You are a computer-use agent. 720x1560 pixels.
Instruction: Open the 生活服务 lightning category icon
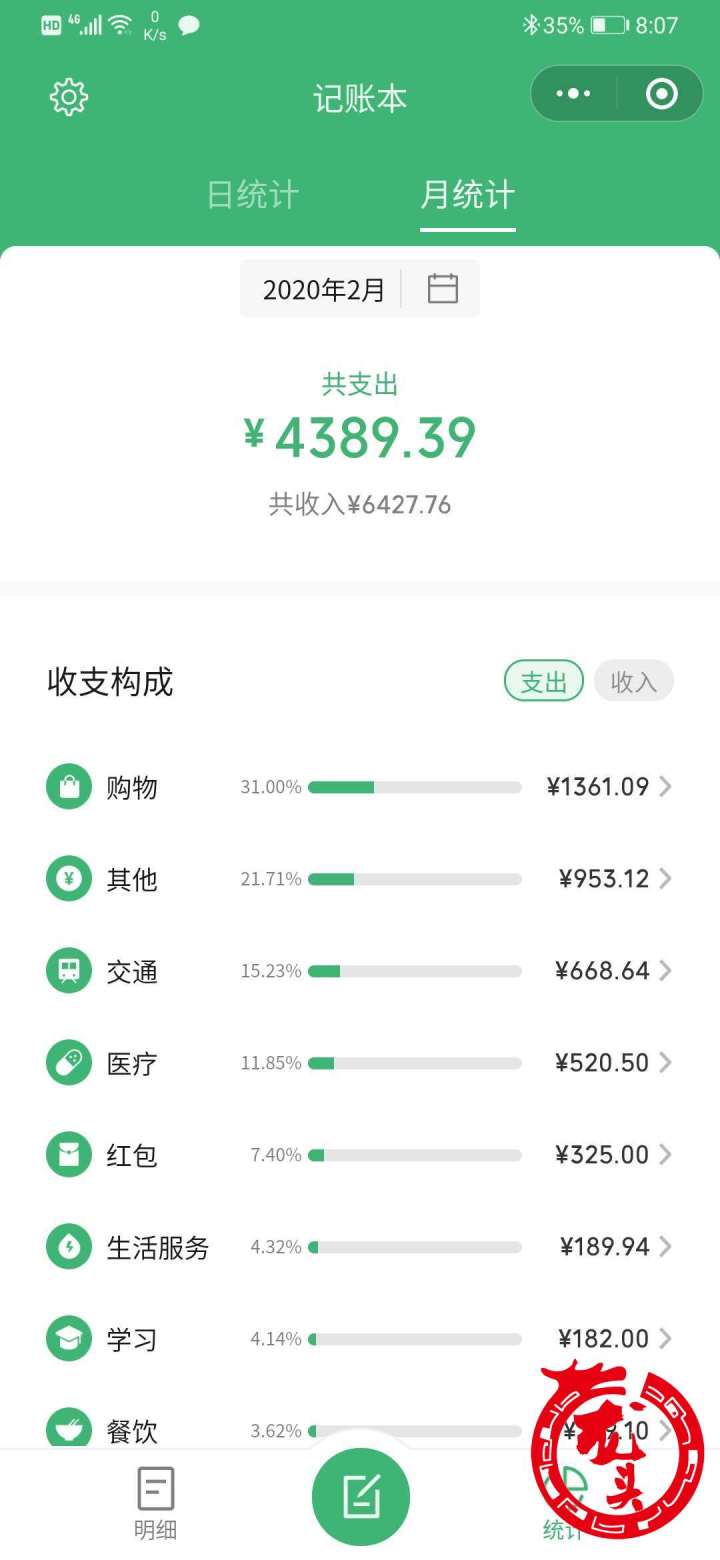click(68, 1246)
